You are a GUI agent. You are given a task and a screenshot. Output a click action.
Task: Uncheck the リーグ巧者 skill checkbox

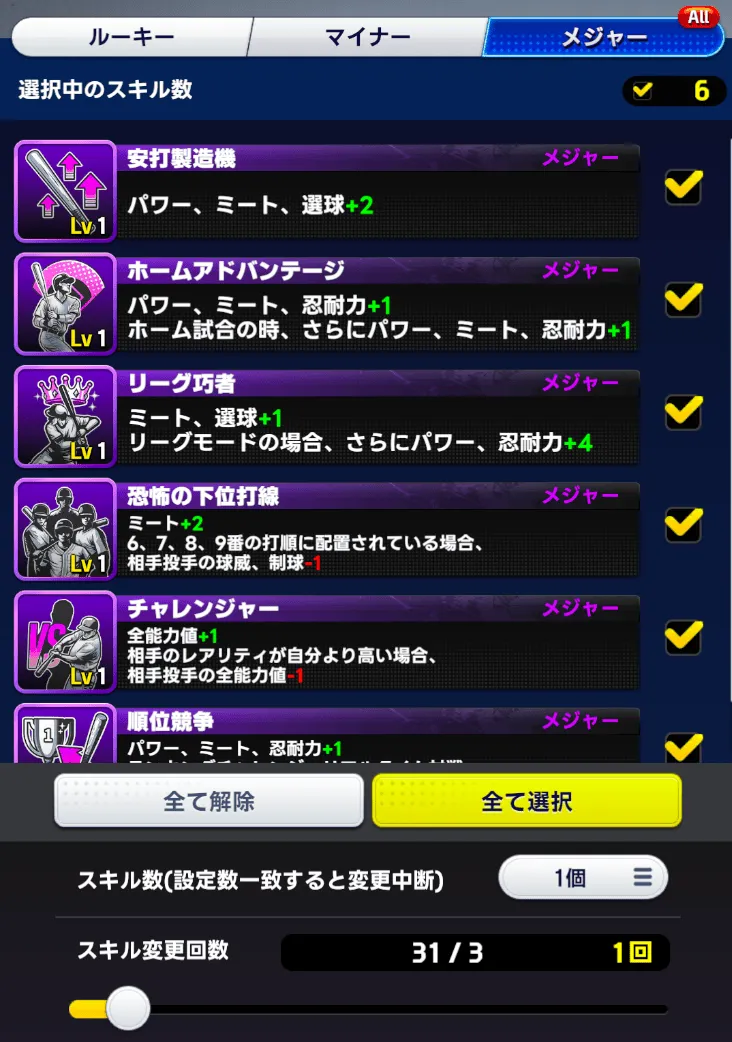point(683,414)
